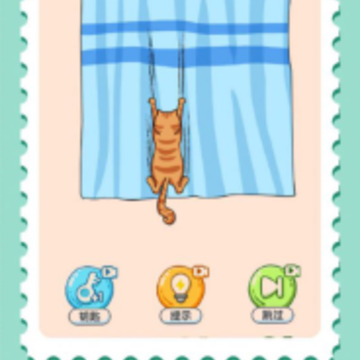Viewport: 360px width, 360px height.
Task: Get a key with the blue key button
Action: click(x=90, y=288)
